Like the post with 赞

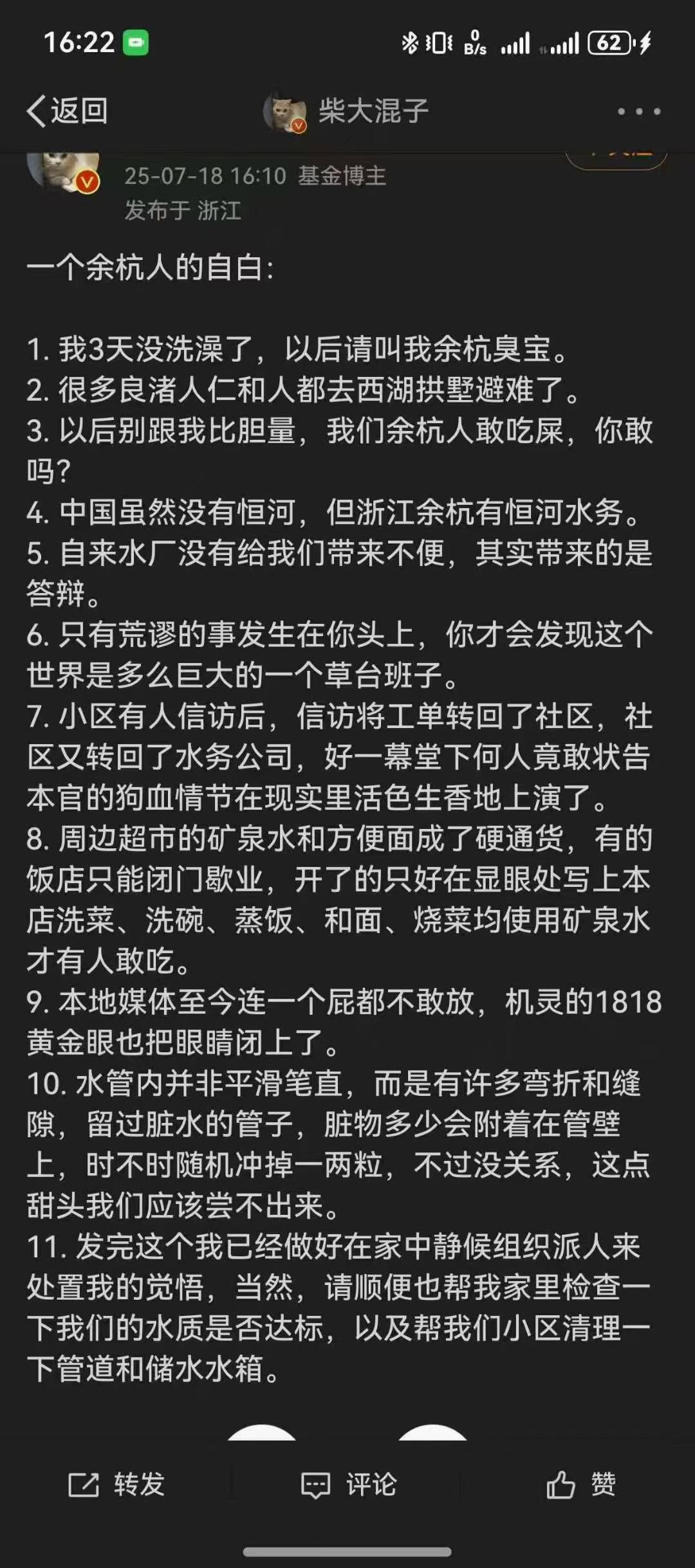click(x=581, y=1484)
